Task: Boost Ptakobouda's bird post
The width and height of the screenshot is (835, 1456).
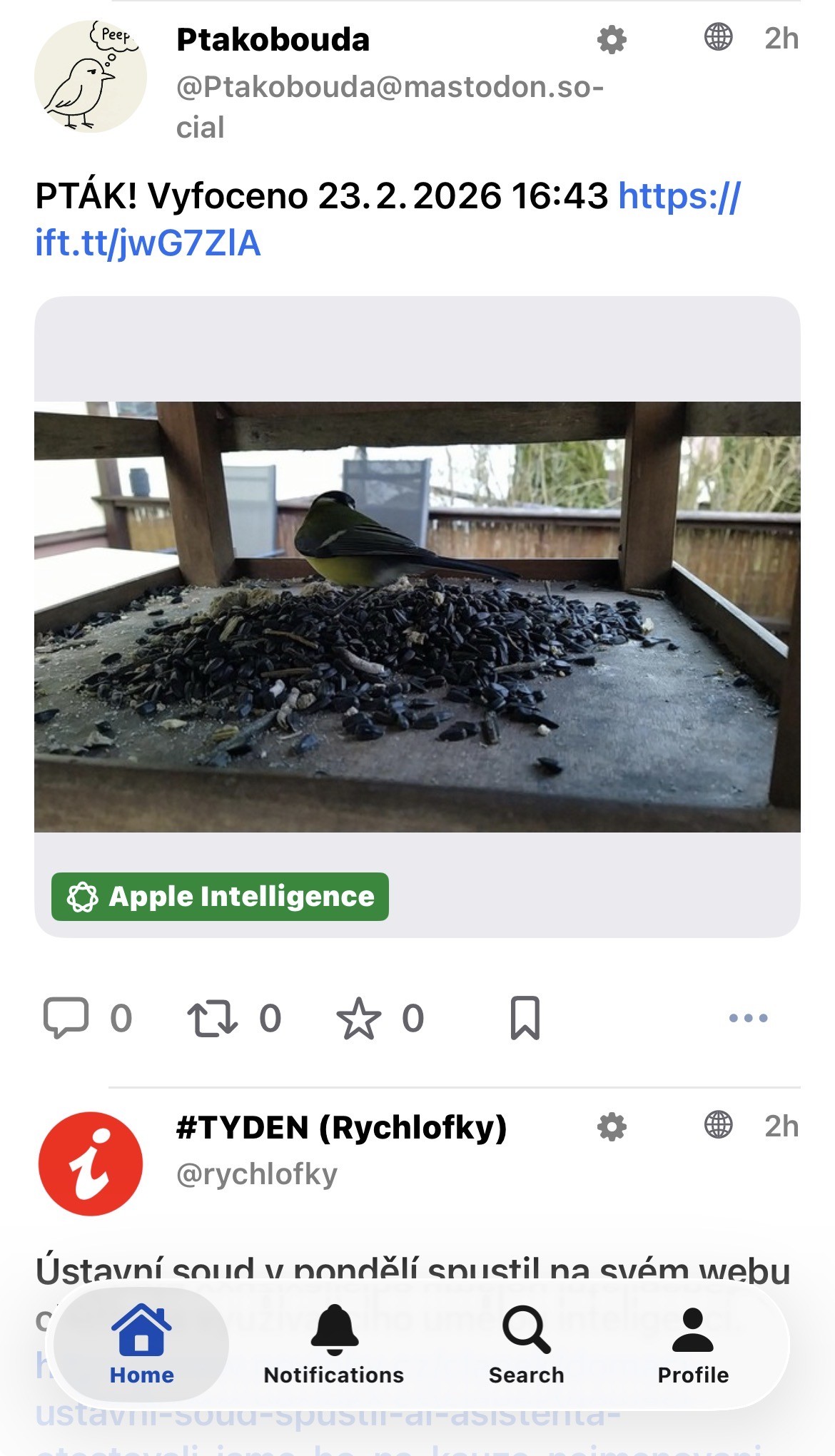Action: tap(212, 1017)
